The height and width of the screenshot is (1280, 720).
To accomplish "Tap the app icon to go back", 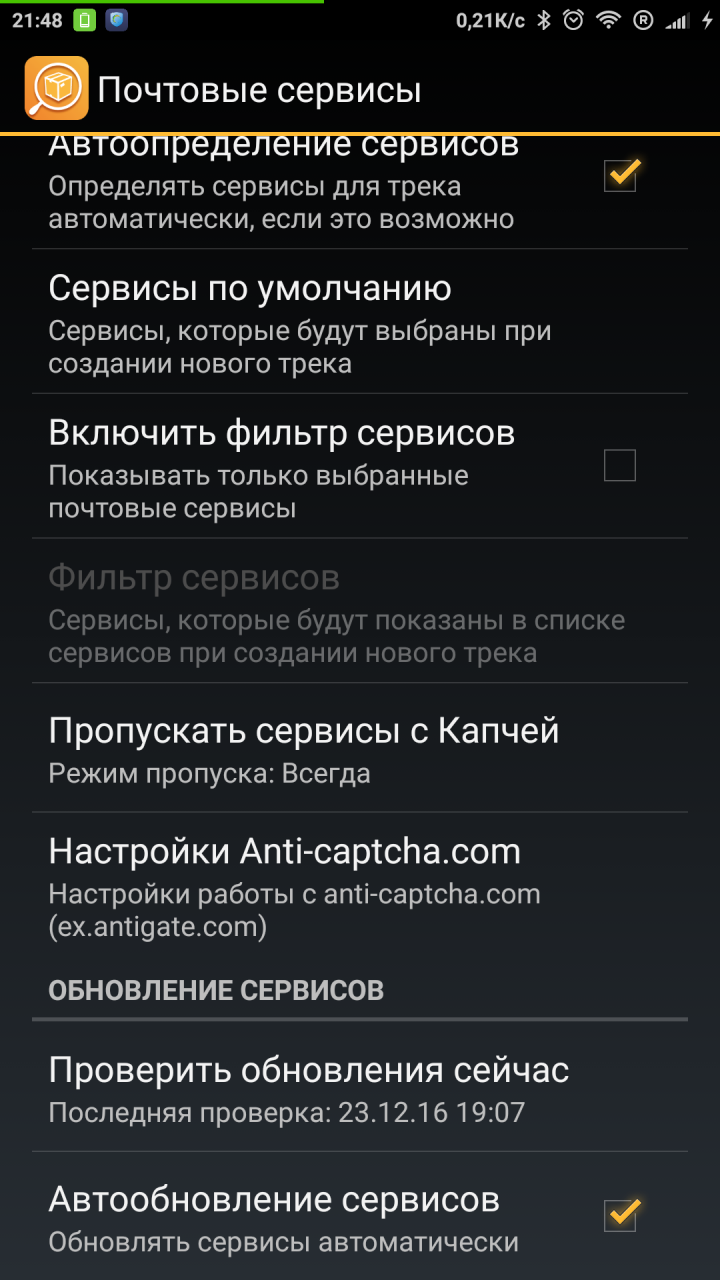I will point(56,90).
